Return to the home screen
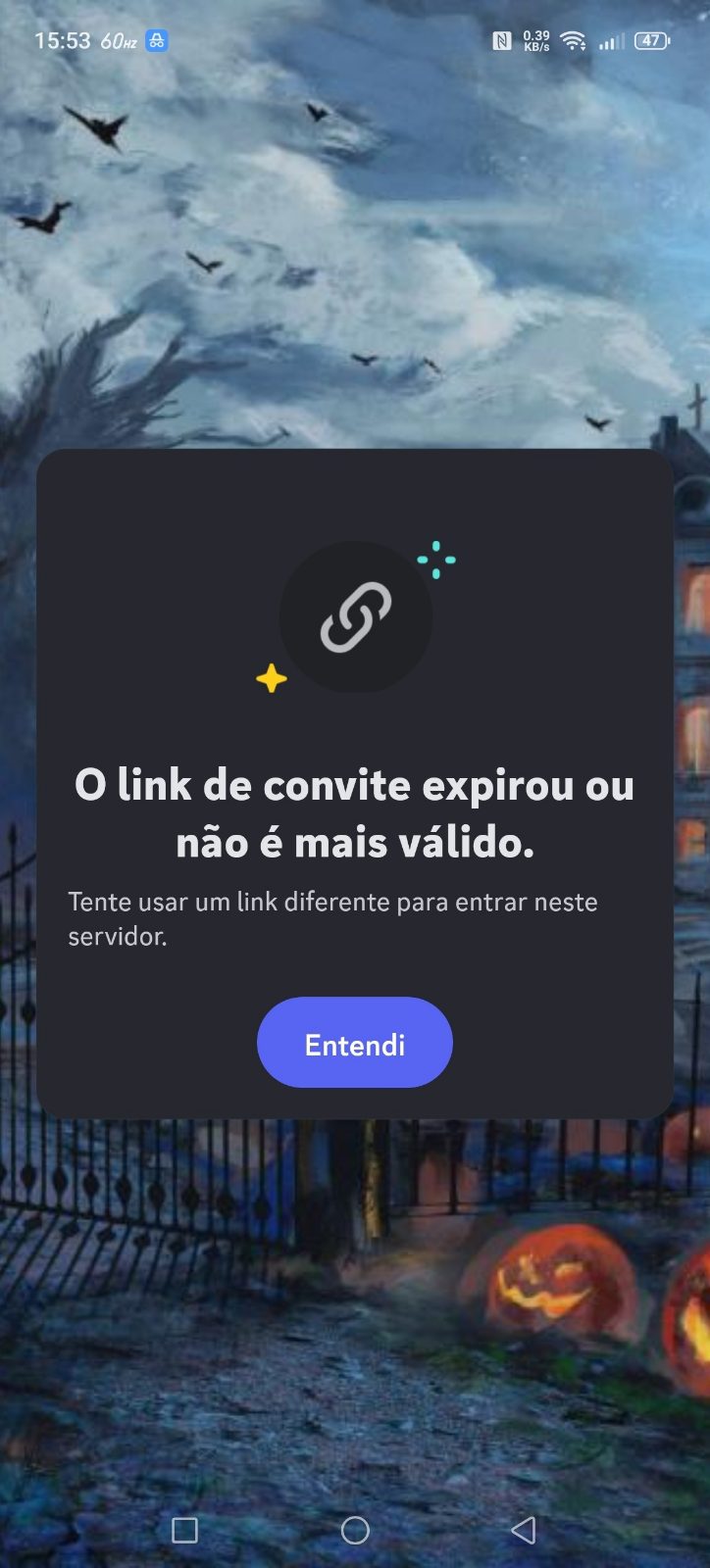Image resolution: width=710 pixels, height=1568 pixels. coord(355,1530)
